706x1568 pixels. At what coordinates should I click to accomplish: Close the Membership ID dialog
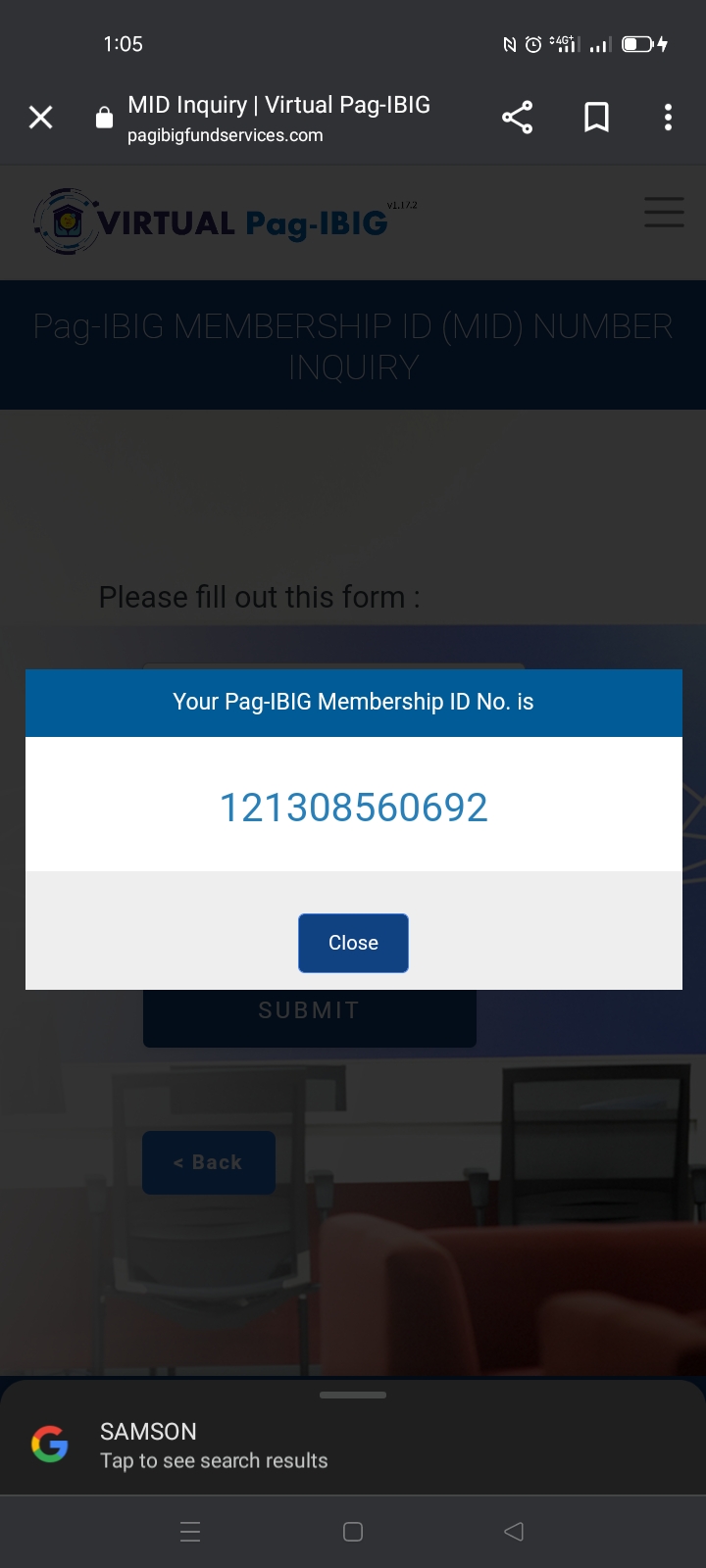coord(353,943)
